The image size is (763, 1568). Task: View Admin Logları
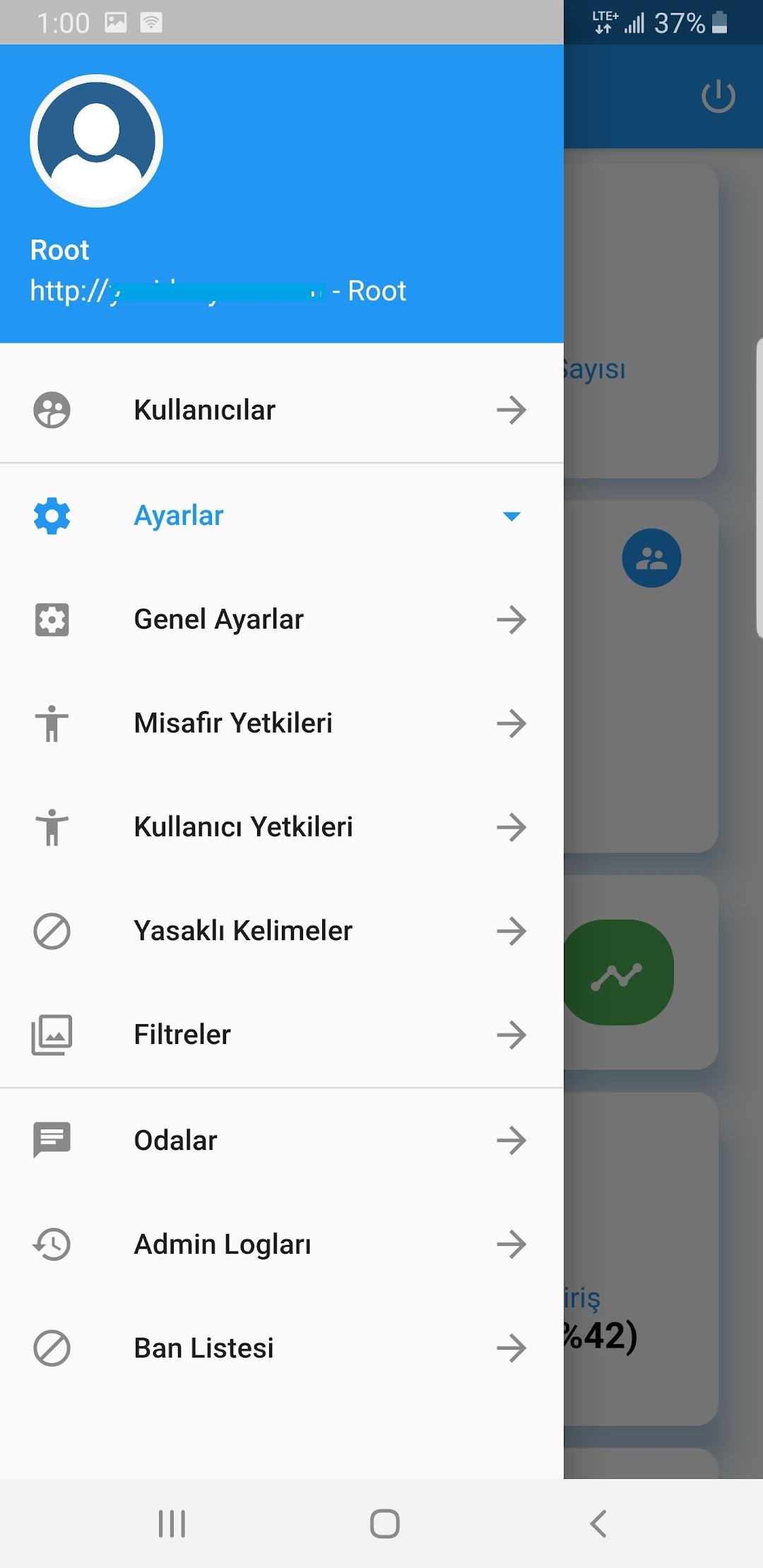click(x=282, y=1244)
